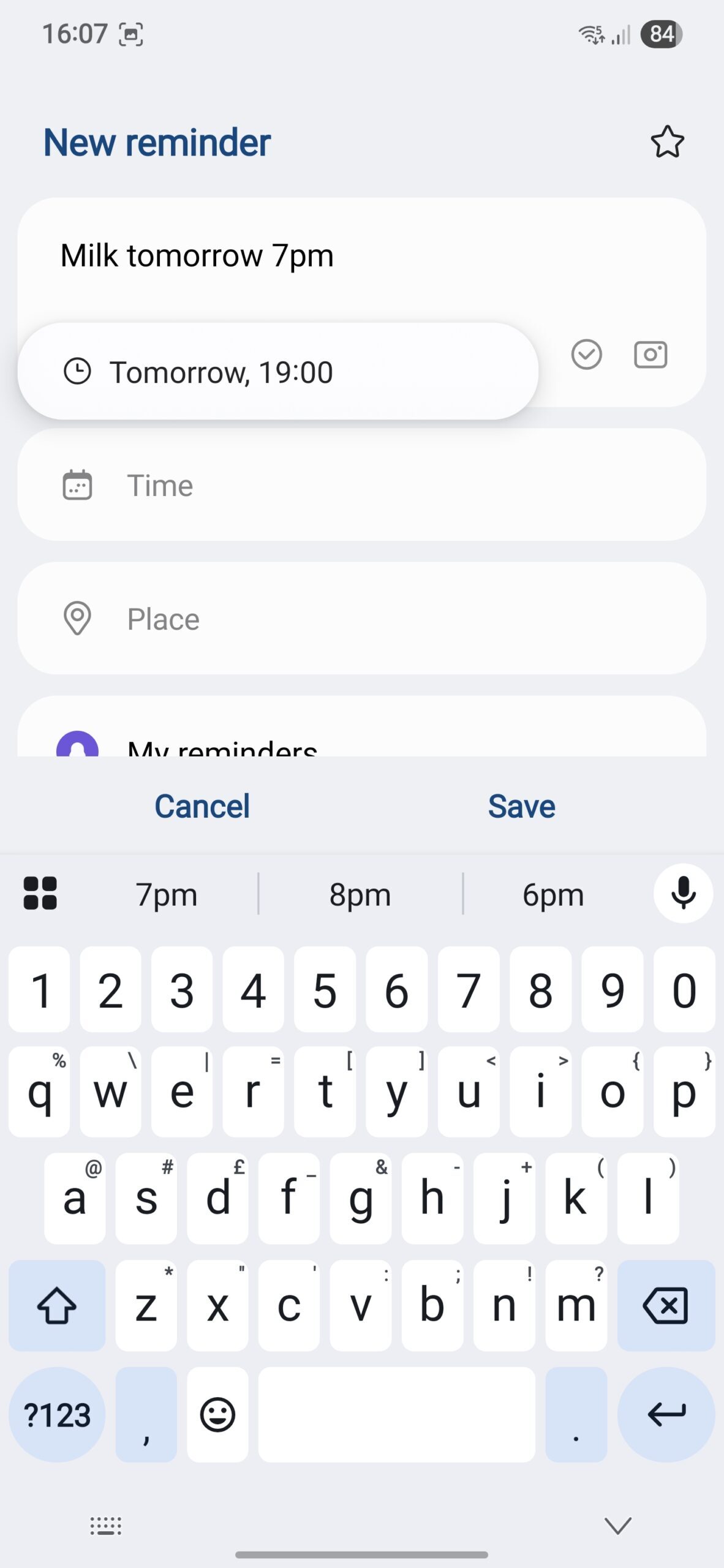Cancel the new reminder
The width and height of the screenshot is (724, 1568).
pyautogui.click(x=202, y=806)
